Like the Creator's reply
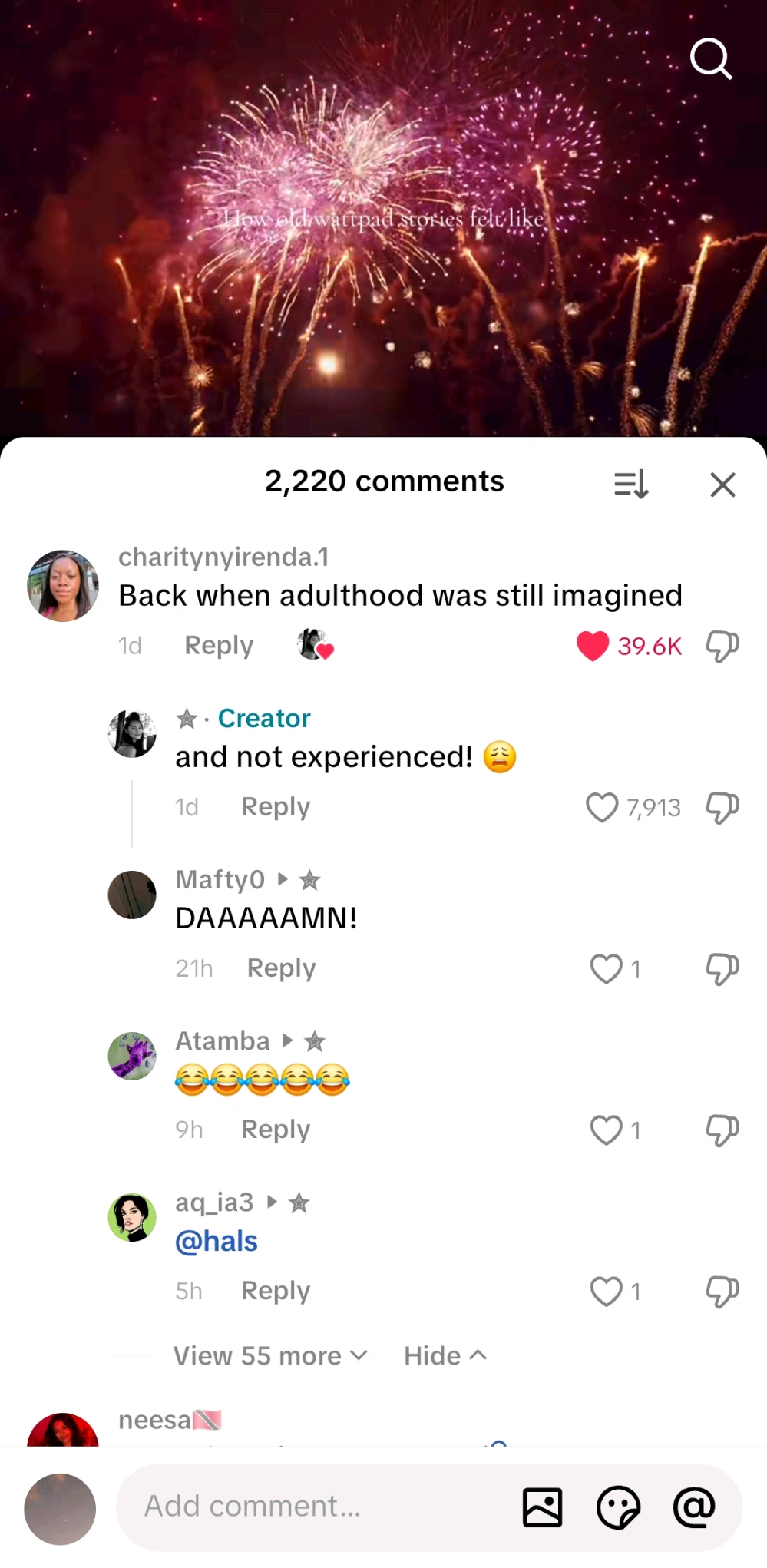 (x=602, y=807)
